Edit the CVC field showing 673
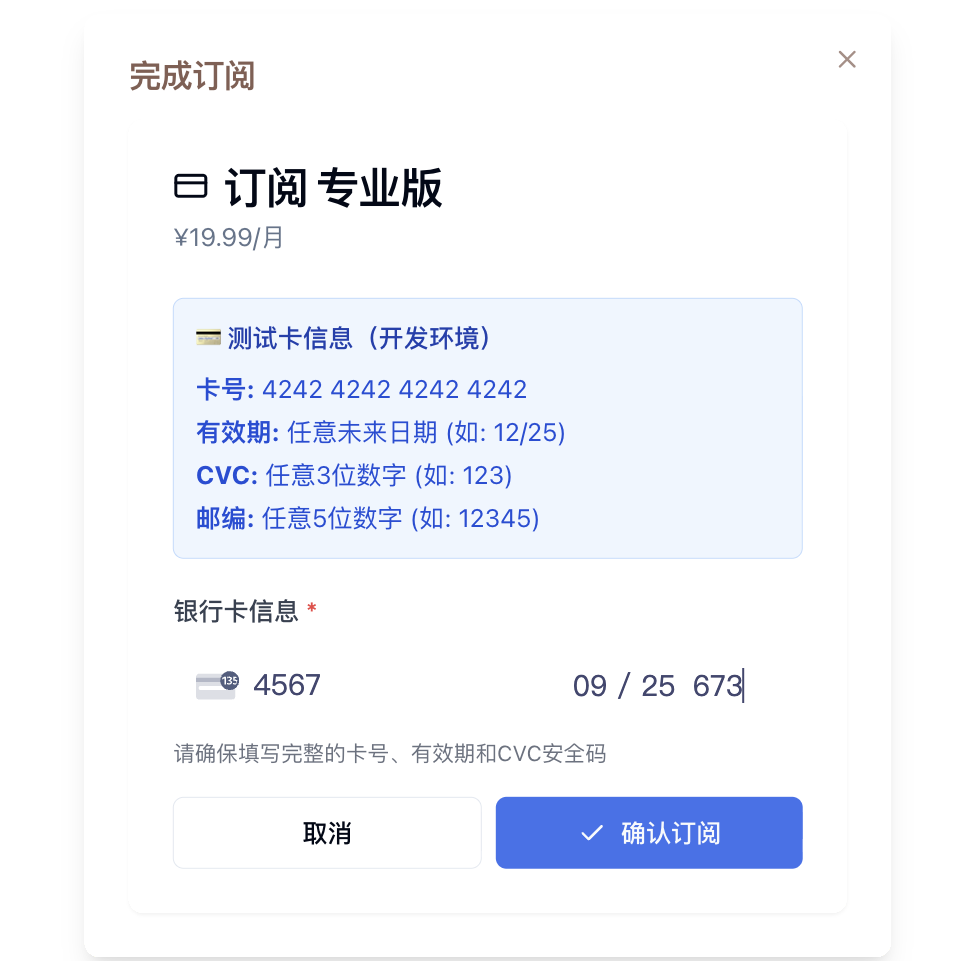 click(716, 686)
